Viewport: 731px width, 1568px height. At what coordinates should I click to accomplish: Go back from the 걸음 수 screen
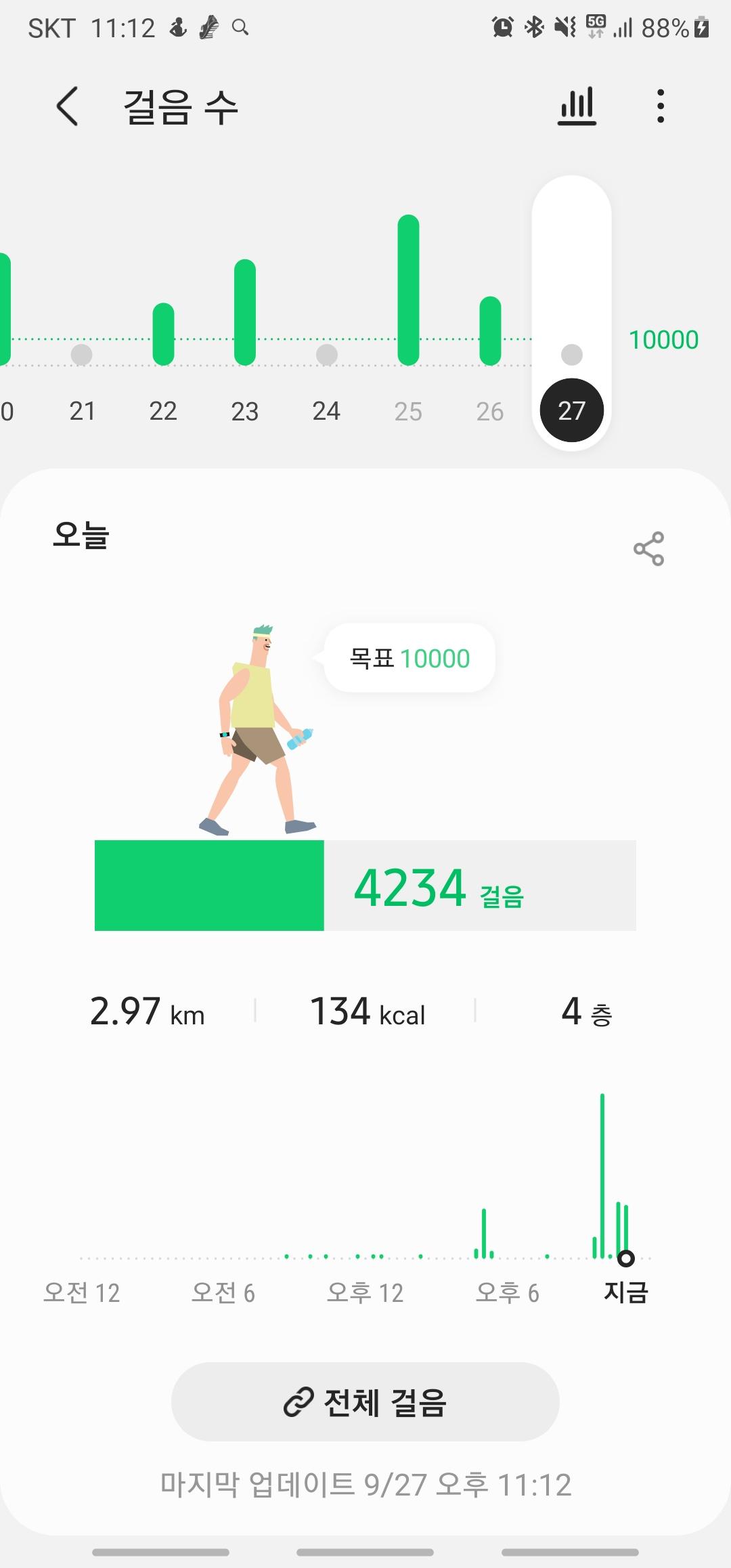click(67, 106)
